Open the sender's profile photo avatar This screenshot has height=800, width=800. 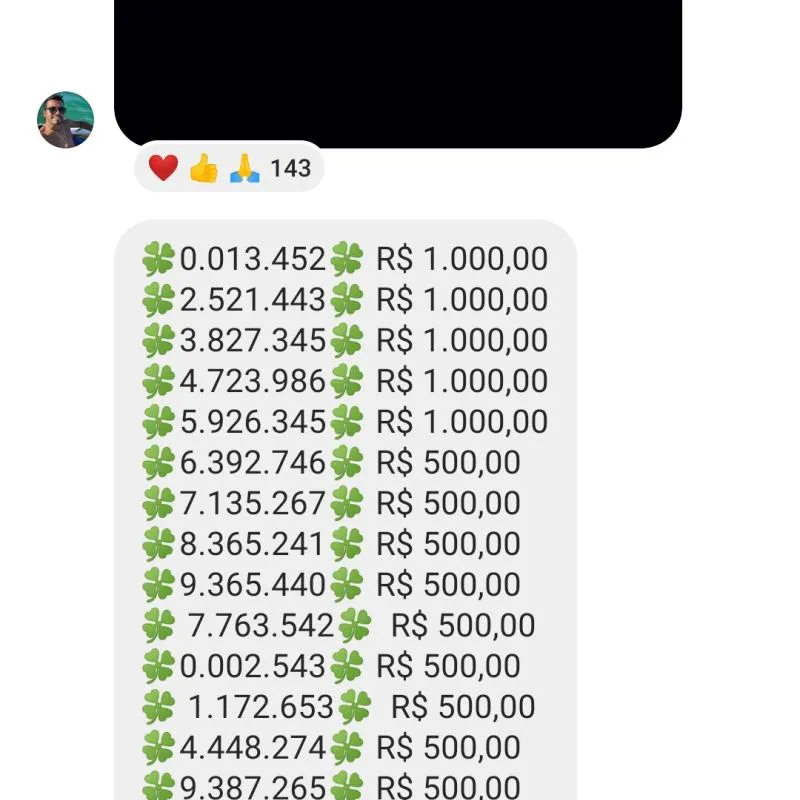click(x=66, y=120)
